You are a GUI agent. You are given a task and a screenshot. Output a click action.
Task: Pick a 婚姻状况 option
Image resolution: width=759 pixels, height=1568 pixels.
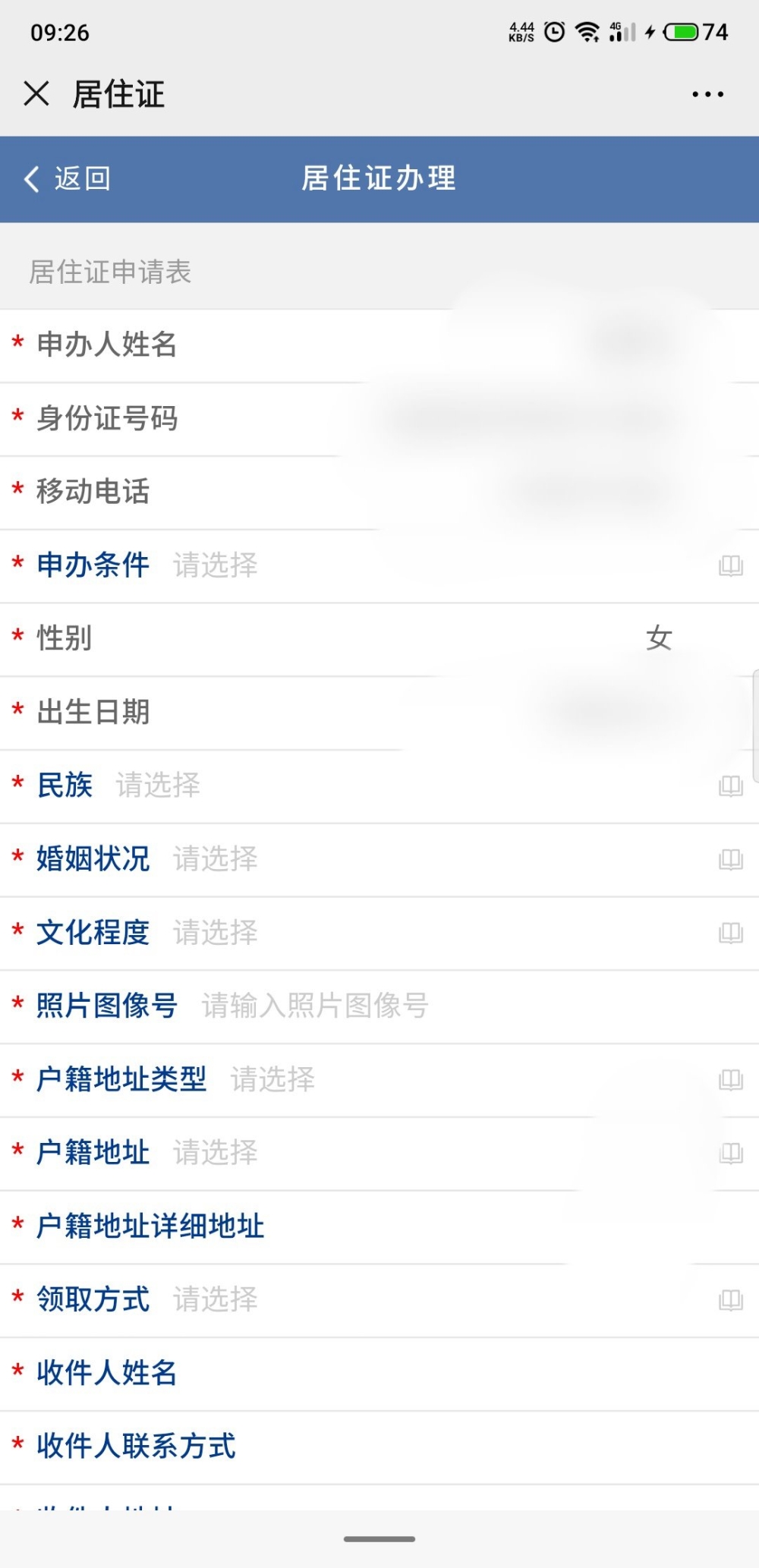(x=379, y=859)
